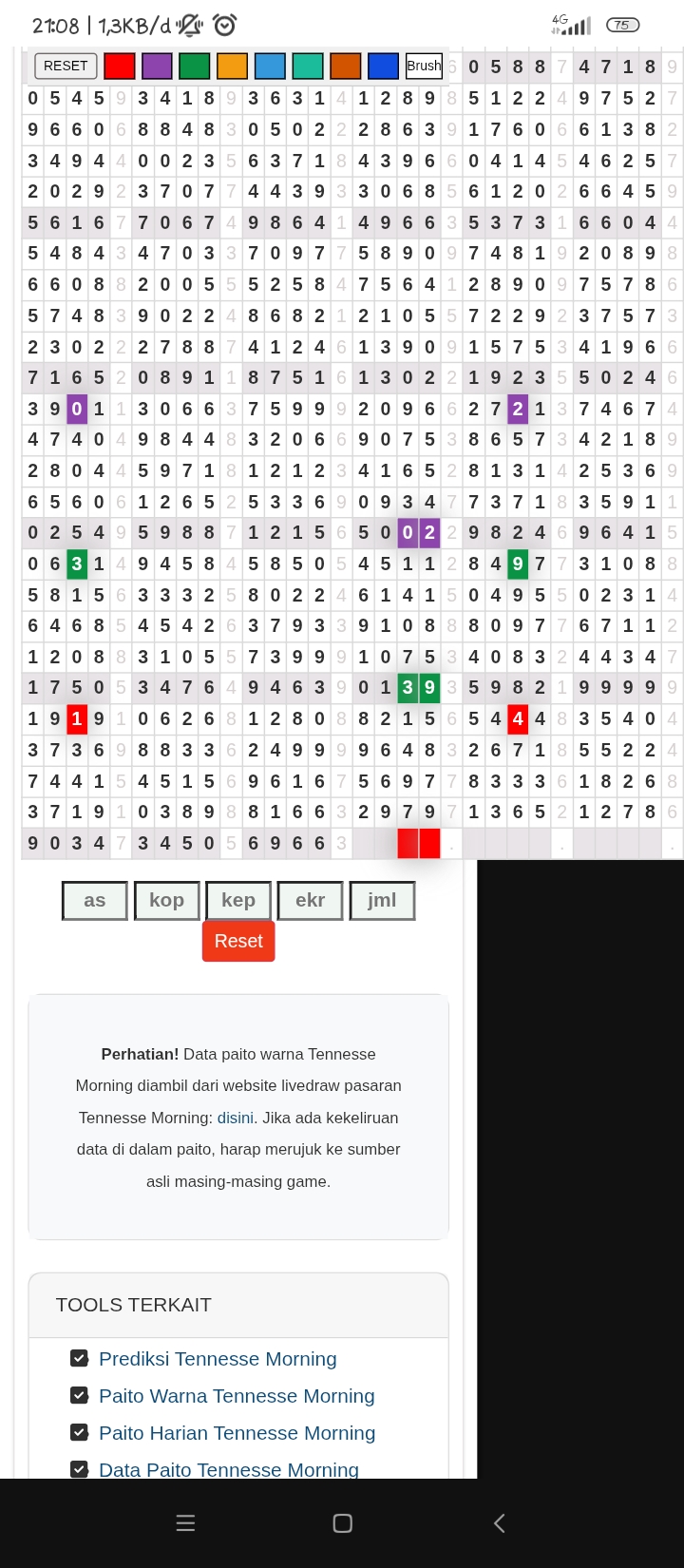The height and width of the screenshot is (1568, 684).
Task: Open the 'disini' livedraw link
Action: (x=235, y=1118)
